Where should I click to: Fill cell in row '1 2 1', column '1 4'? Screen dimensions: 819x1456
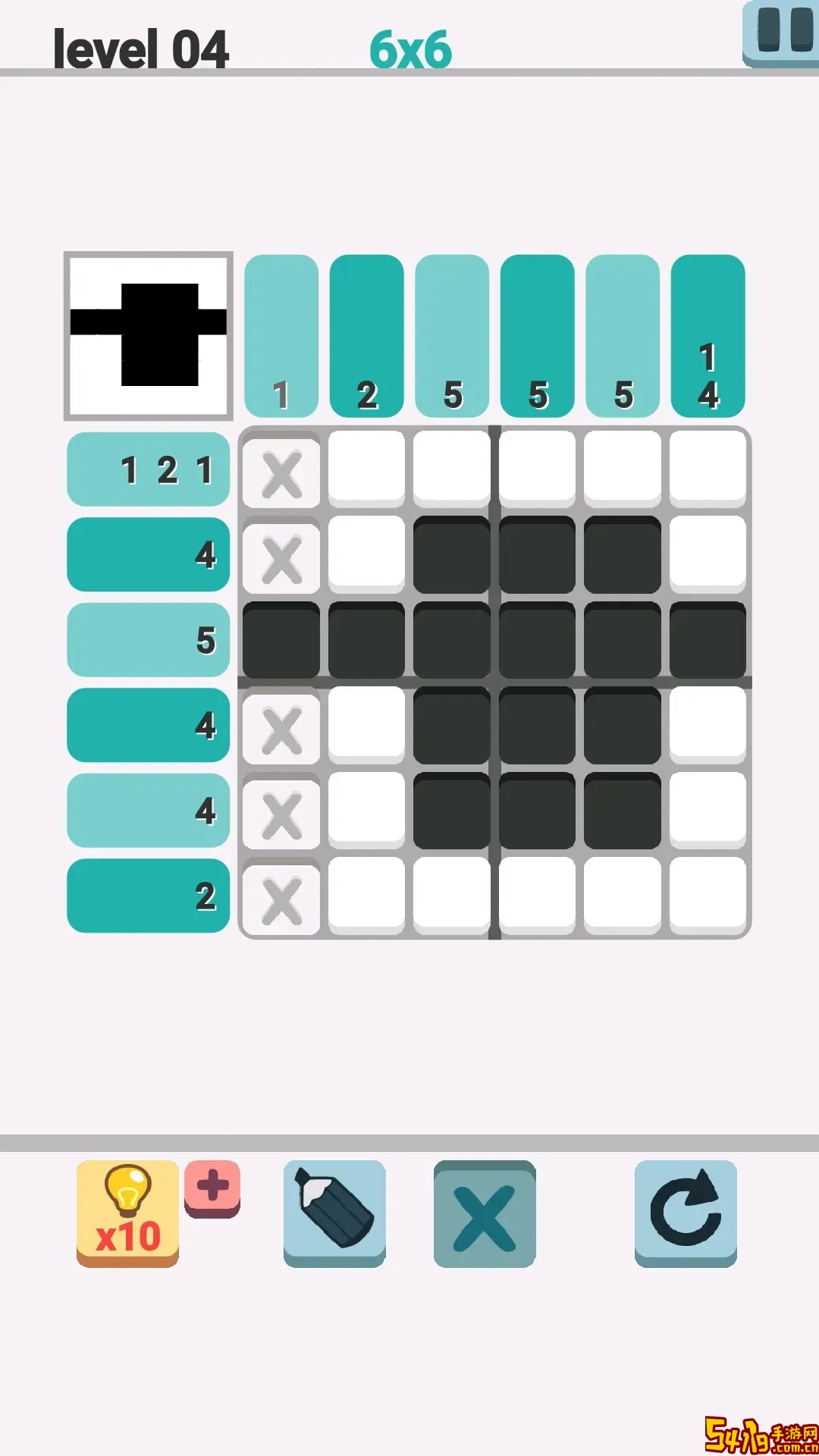click(x=708, y=469)
